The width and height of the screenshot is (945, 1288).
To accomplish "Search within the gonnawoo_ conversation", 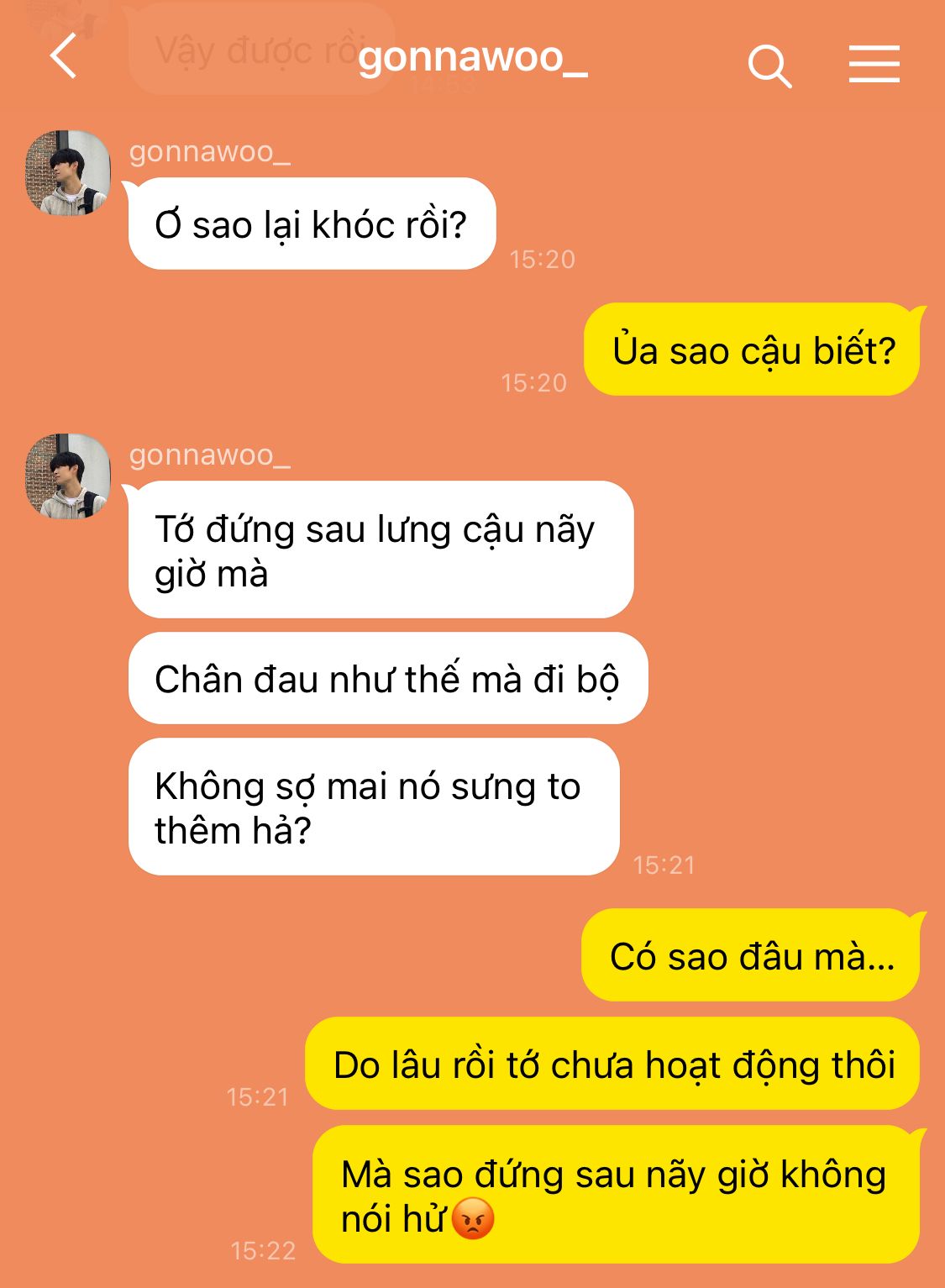I will click(769, 66).
